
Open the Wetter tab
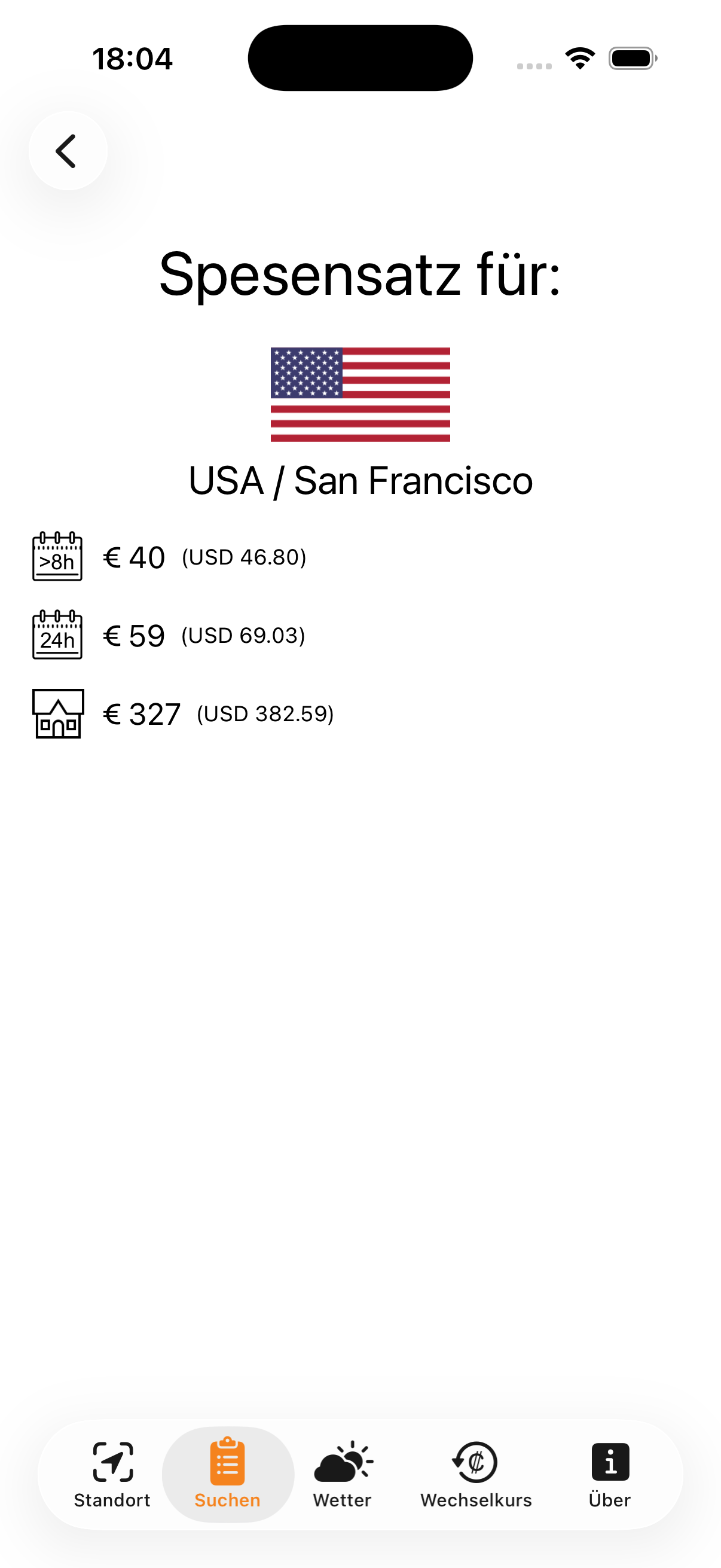click(x=343, y=1474)
